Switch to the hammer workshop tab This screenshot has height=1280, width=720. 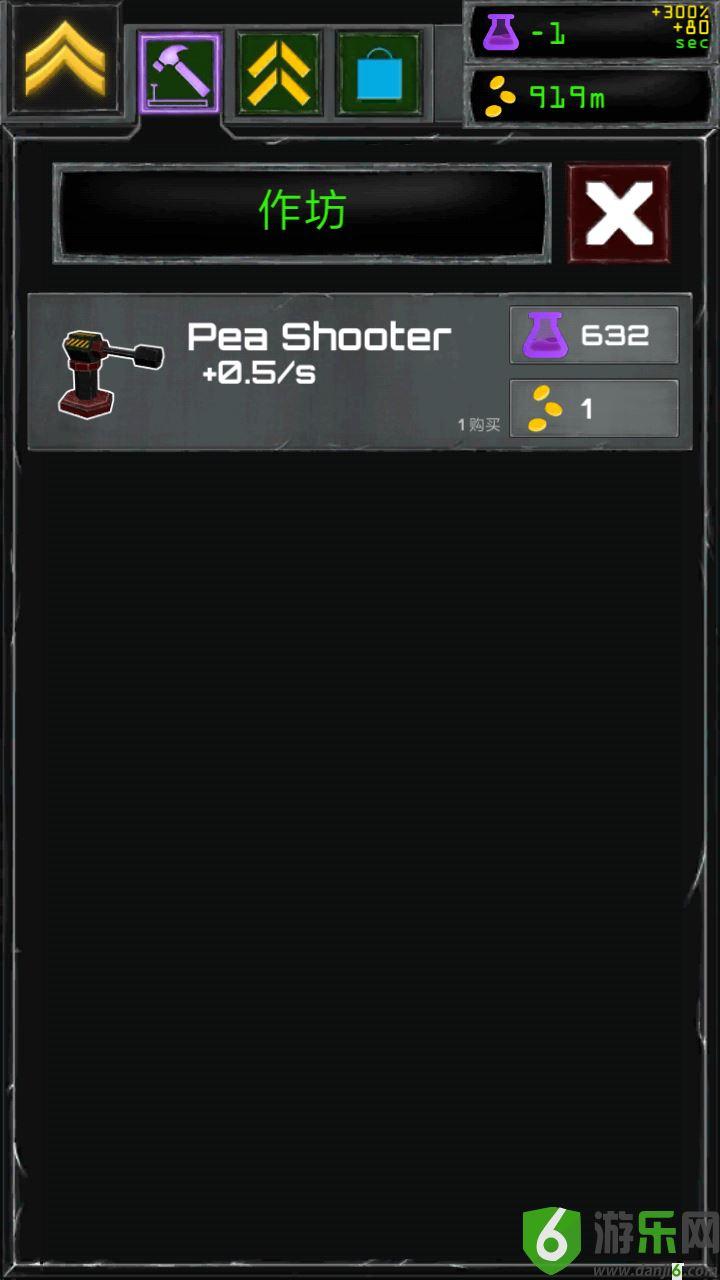pos(180,73)
